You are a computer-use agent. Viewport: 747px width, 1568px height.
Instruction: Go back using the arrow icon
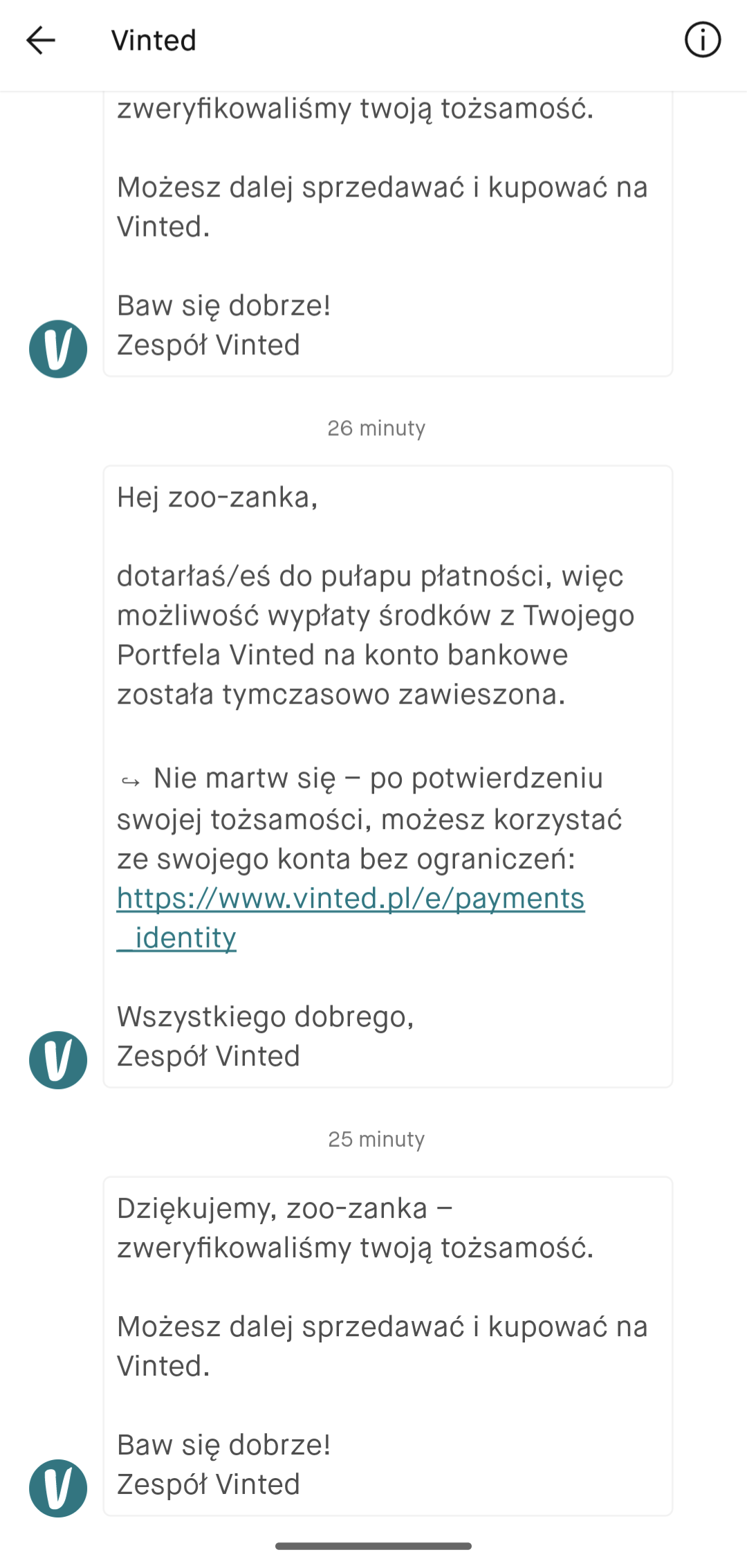tap(41, 40)
